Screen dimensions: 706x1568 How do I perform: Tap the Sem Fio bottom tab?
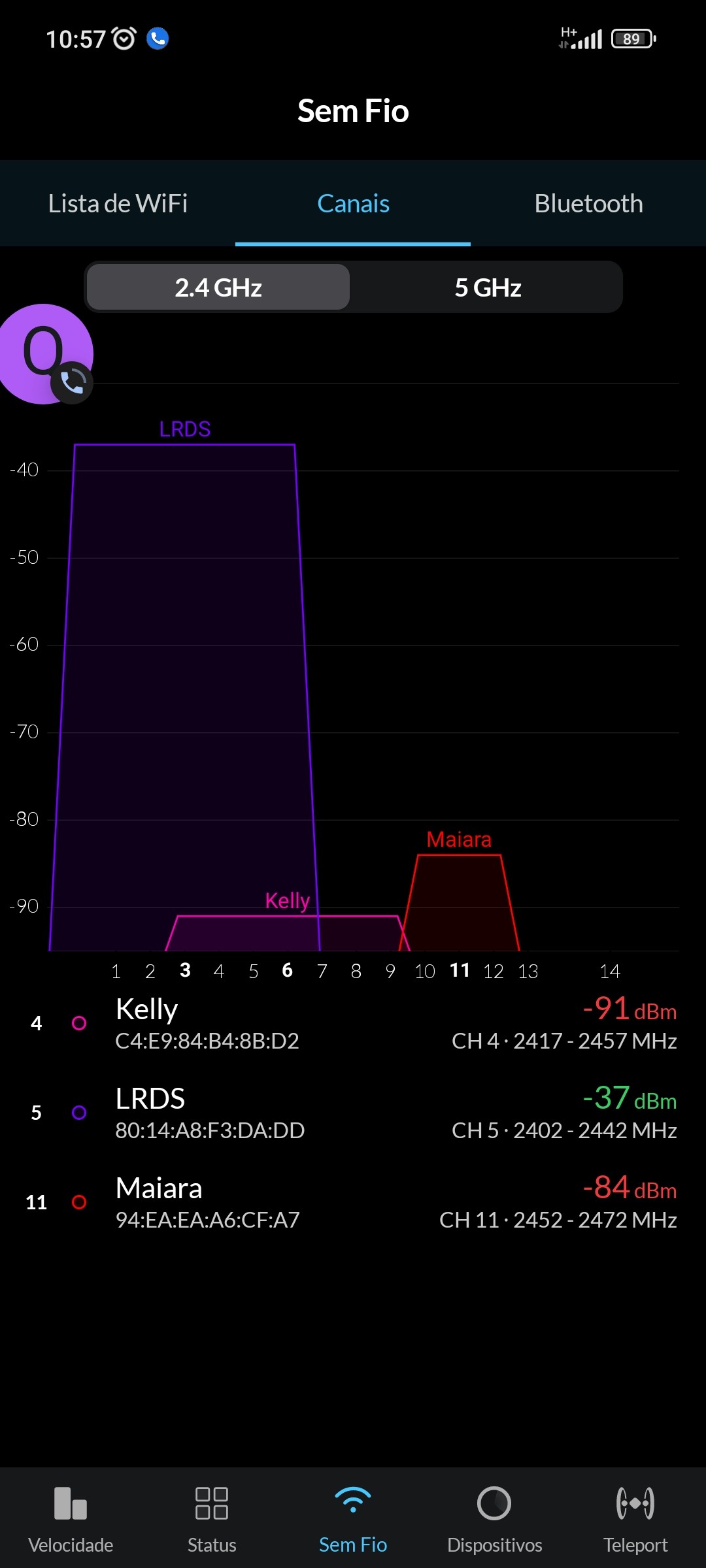[x=353, y=1517]
